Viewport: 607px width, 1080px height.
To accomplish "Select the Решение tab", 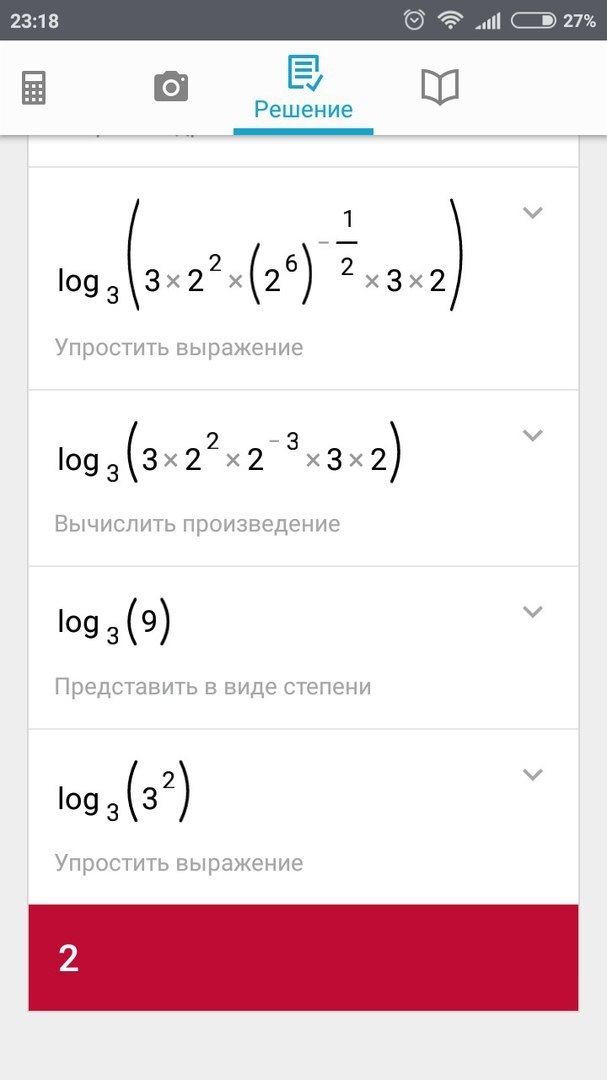I will point(303,90).
